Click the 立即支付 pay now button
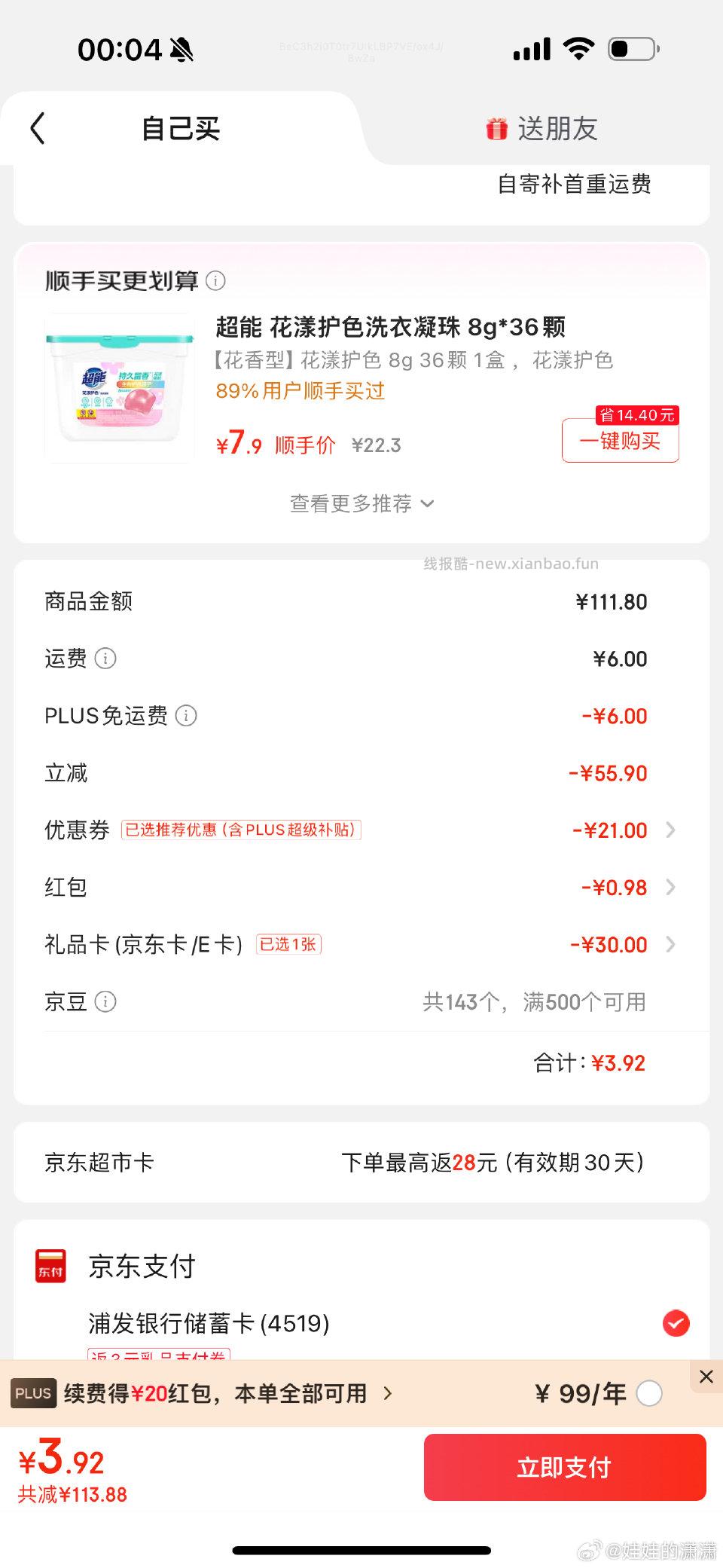723x1568 pixels. tap(566, 1467)
